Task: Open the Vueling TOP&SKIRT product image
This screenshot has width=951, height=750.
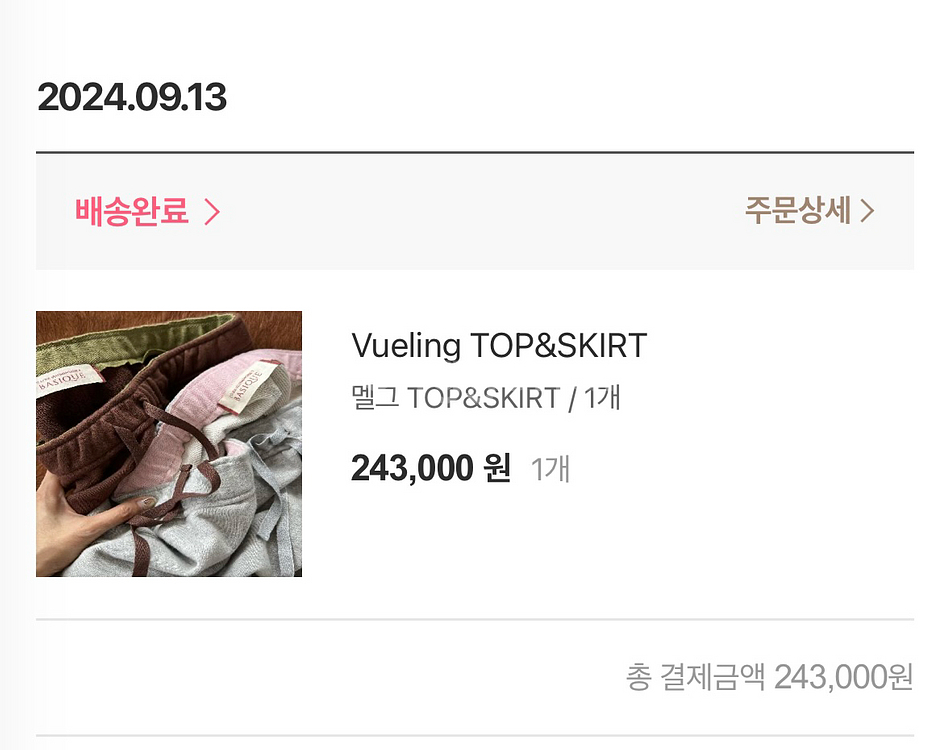Action: (x=169, y=444)
